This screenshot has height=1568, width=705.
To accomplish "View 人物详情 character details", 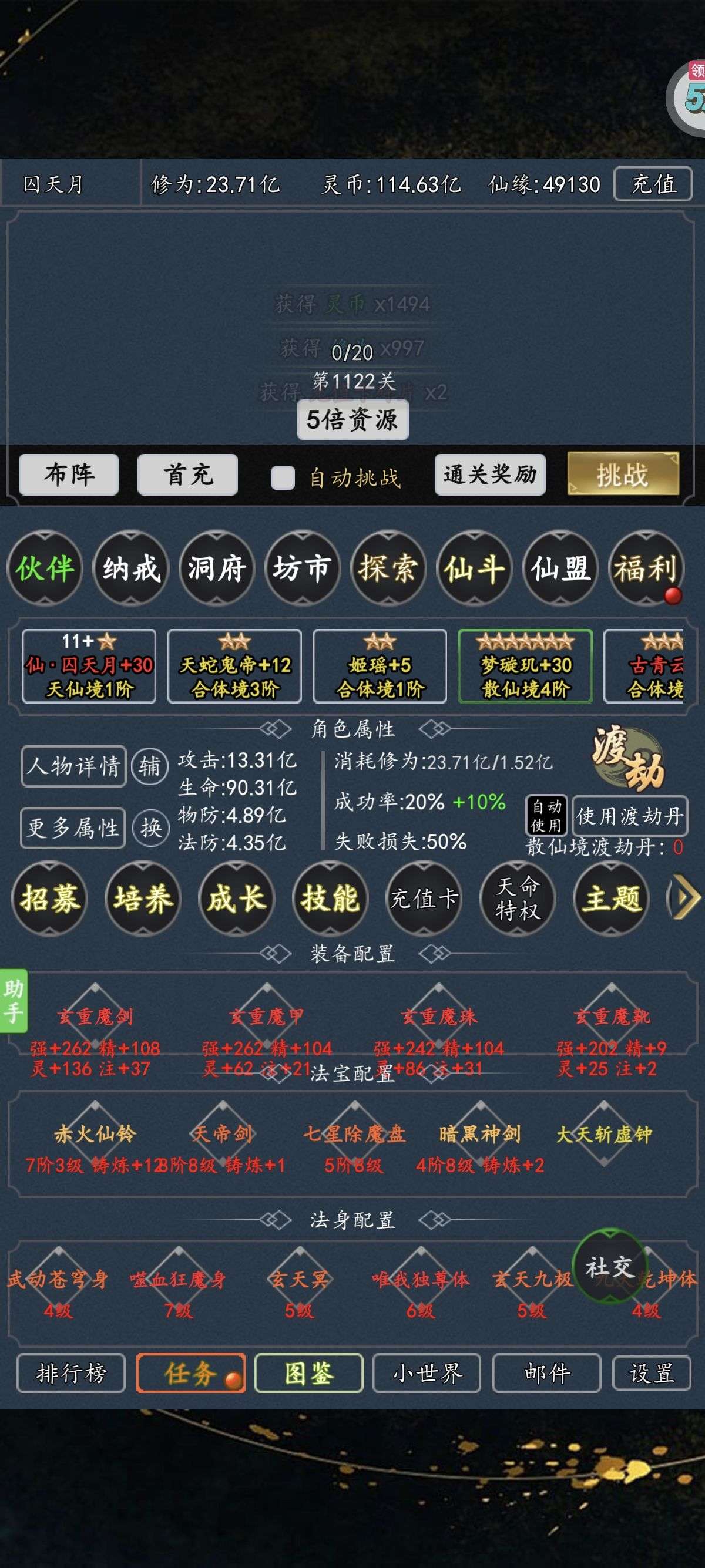I will click(73, 766).
